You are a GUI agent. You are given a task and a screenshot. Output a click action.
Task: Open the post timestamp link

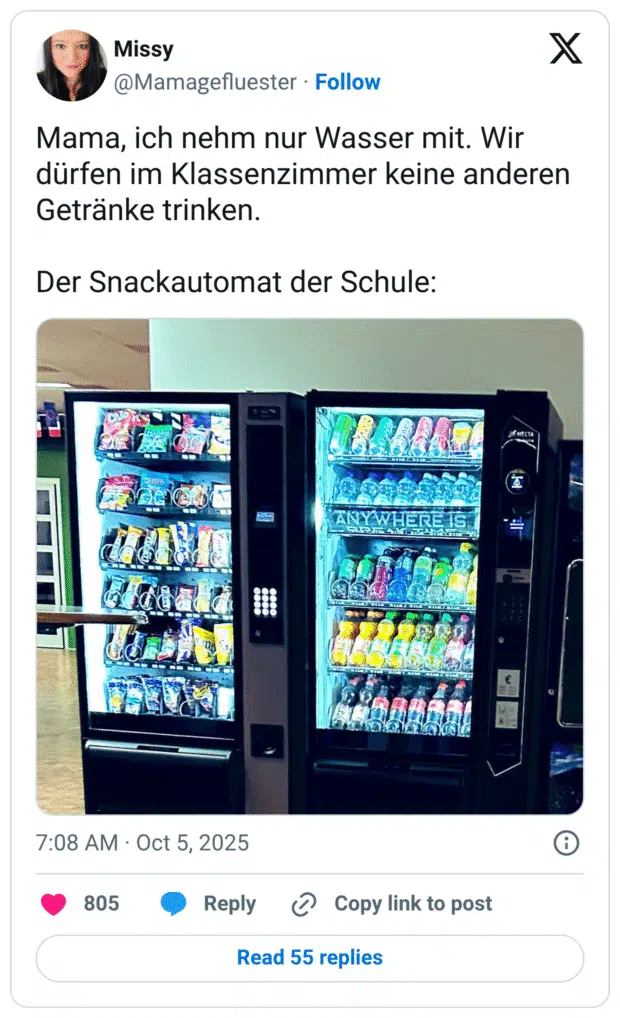pos(143,843)
